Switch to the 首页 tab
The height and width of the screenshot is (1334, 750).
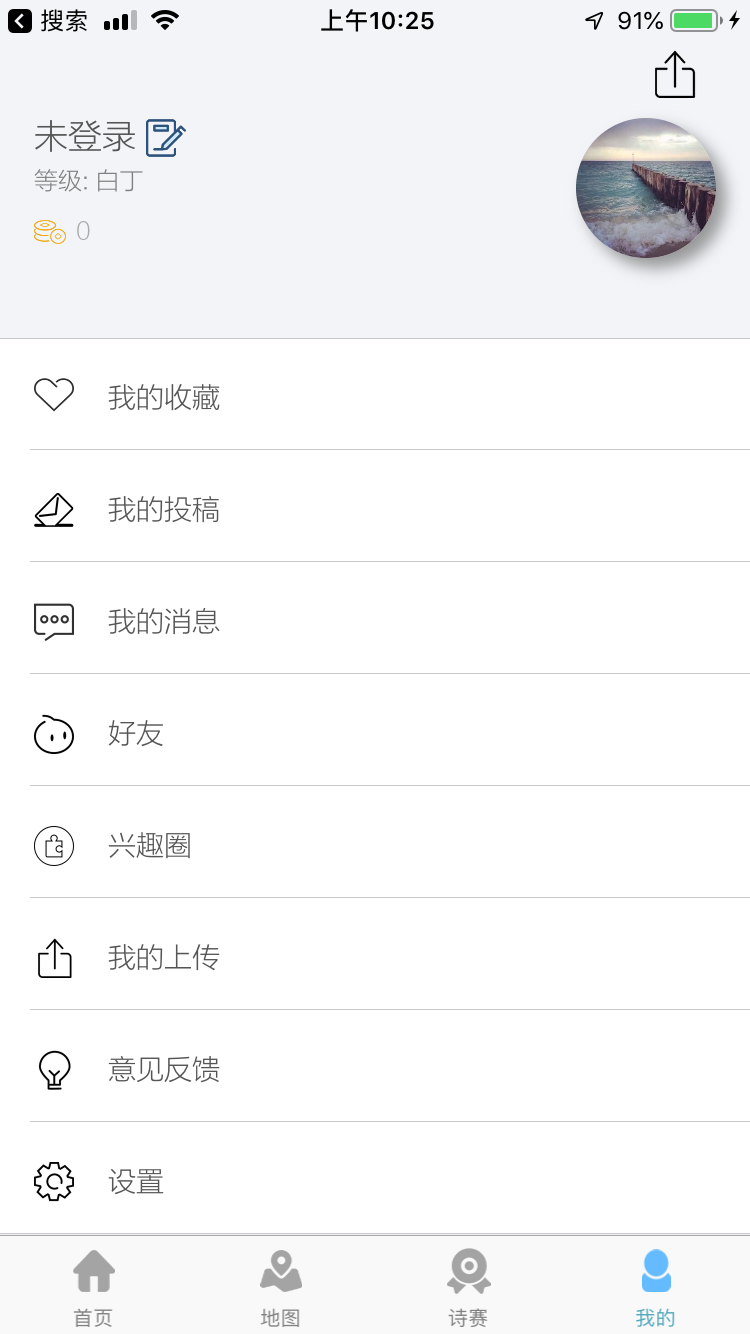coord(94,1287)
